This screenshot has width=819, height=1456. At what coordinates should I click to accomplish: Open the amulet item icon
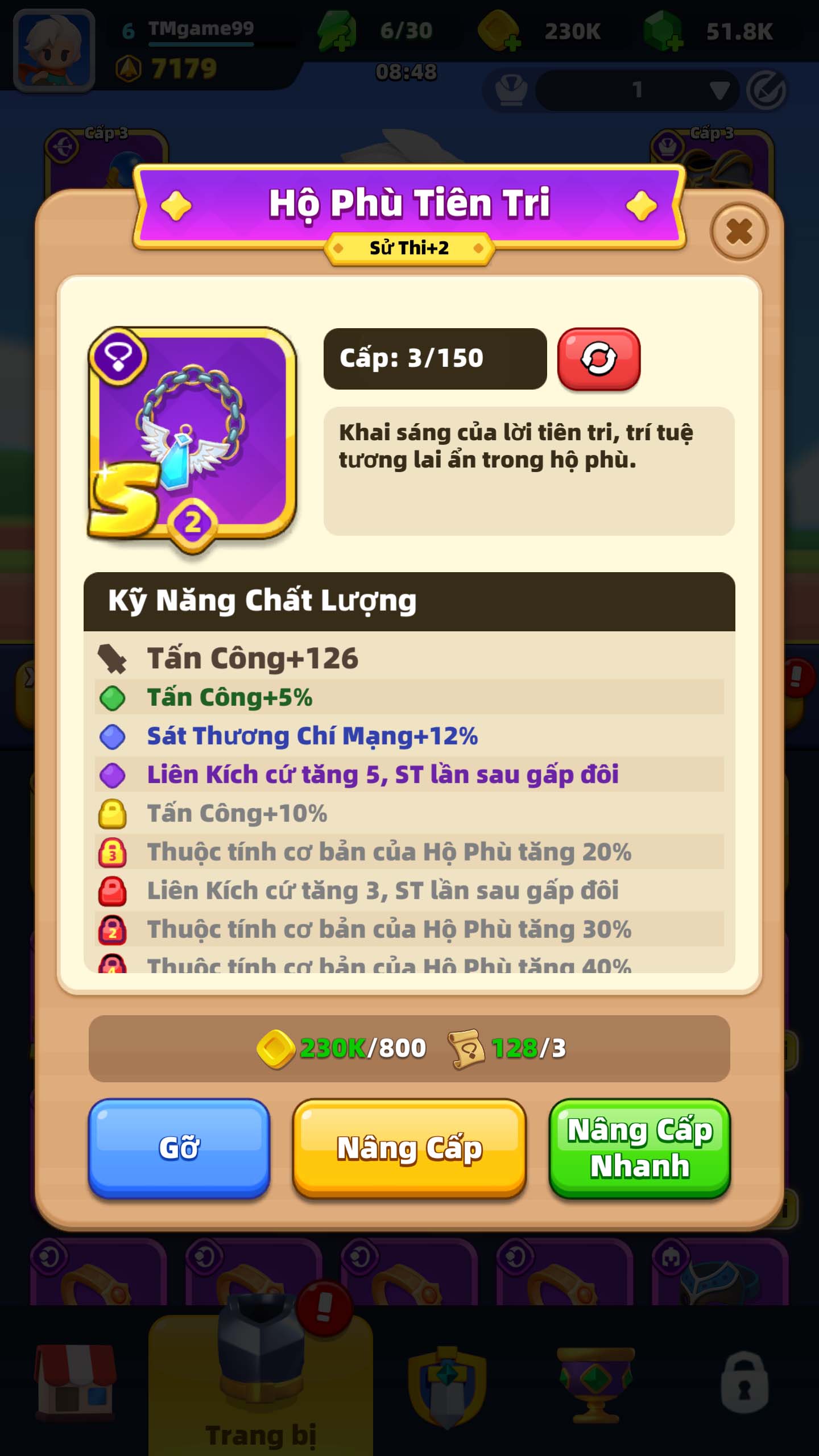[x=192, y=433]
